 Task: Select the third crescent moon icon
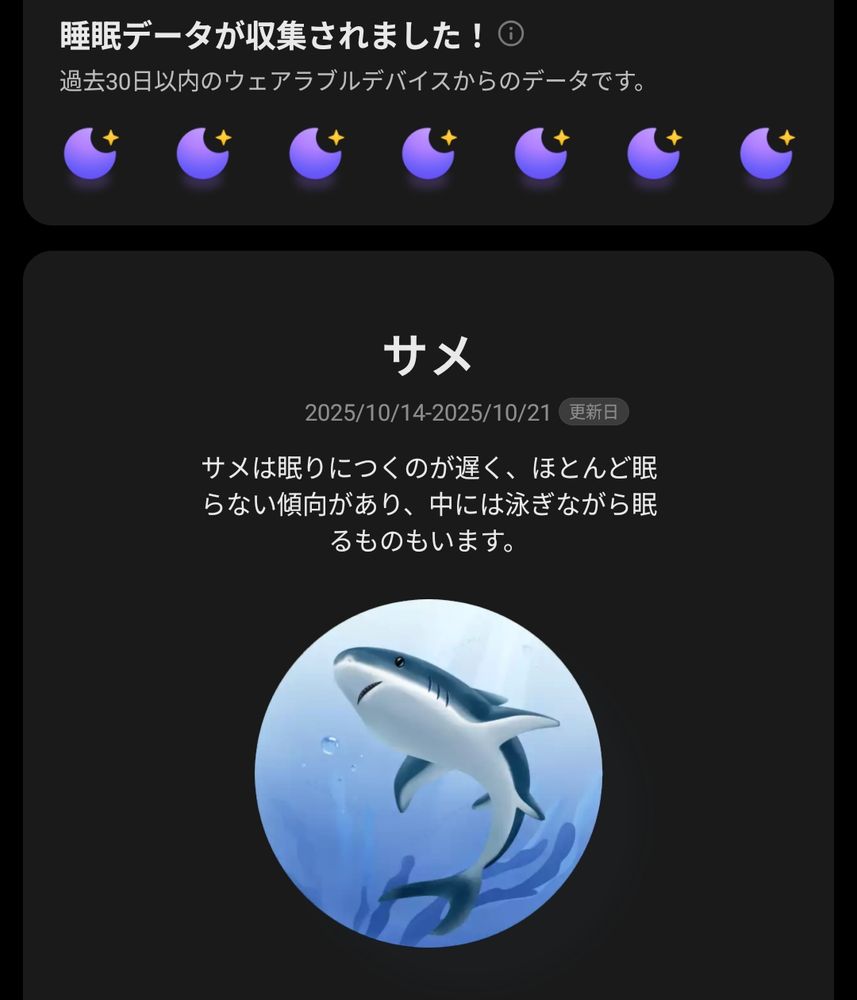314,156
